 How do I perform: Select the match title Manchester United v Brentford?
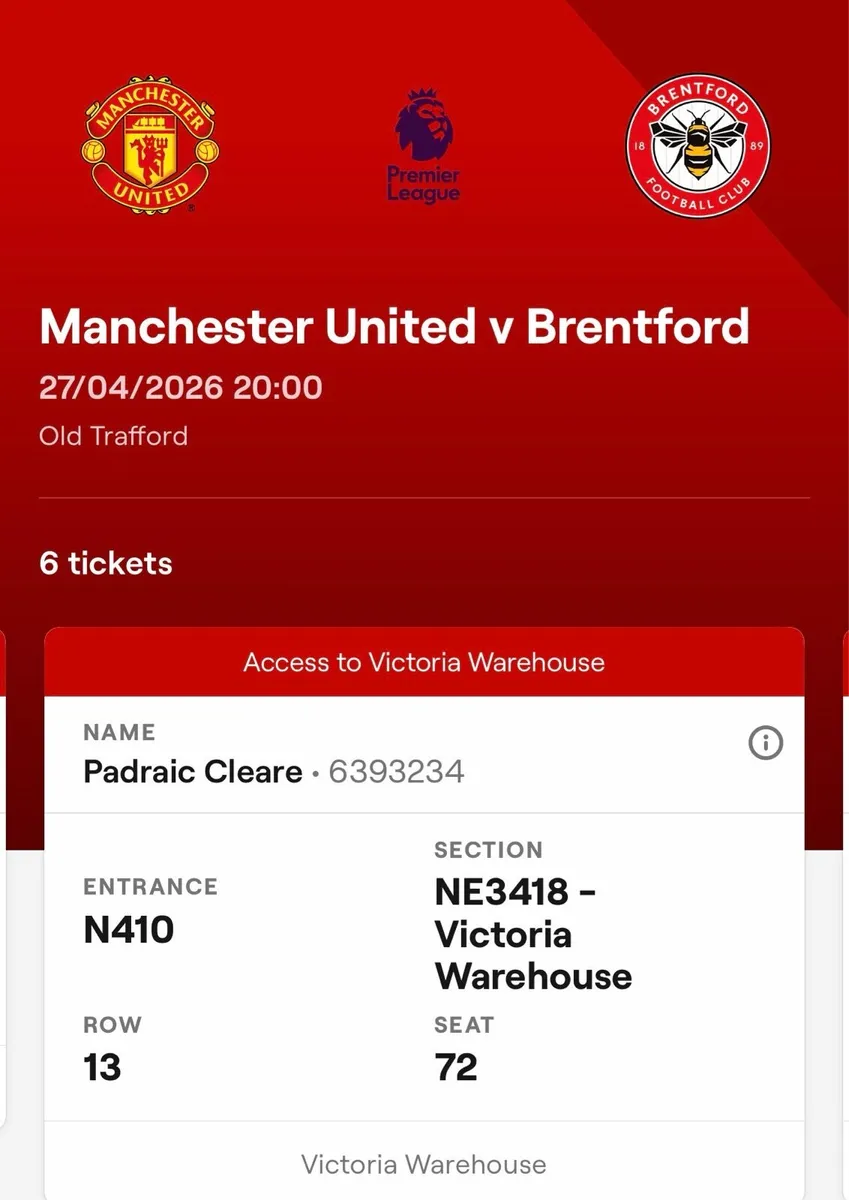(x=394, y=327)
